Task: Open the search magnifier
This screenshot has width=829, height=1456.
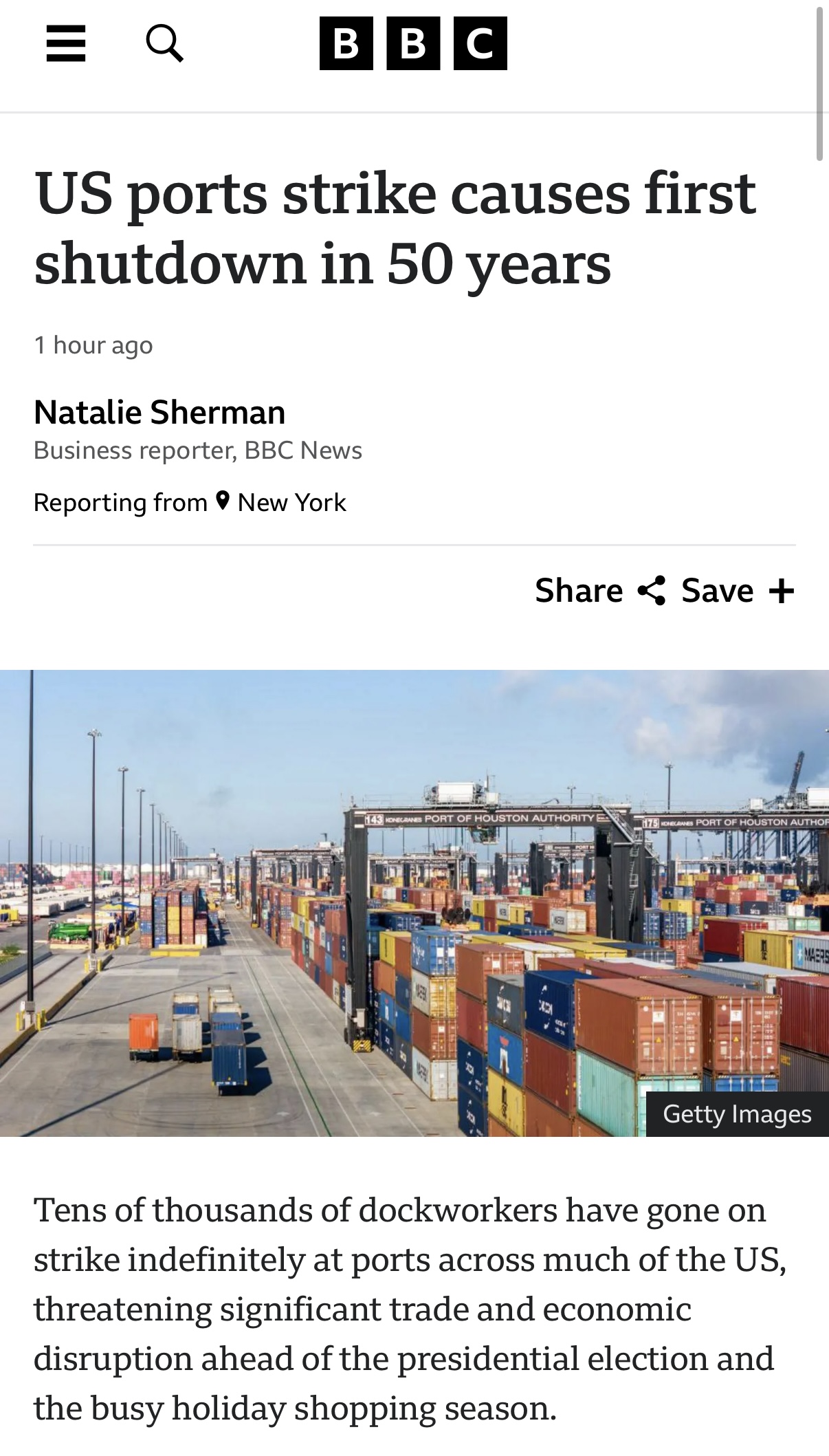Action: coord(165,43)
